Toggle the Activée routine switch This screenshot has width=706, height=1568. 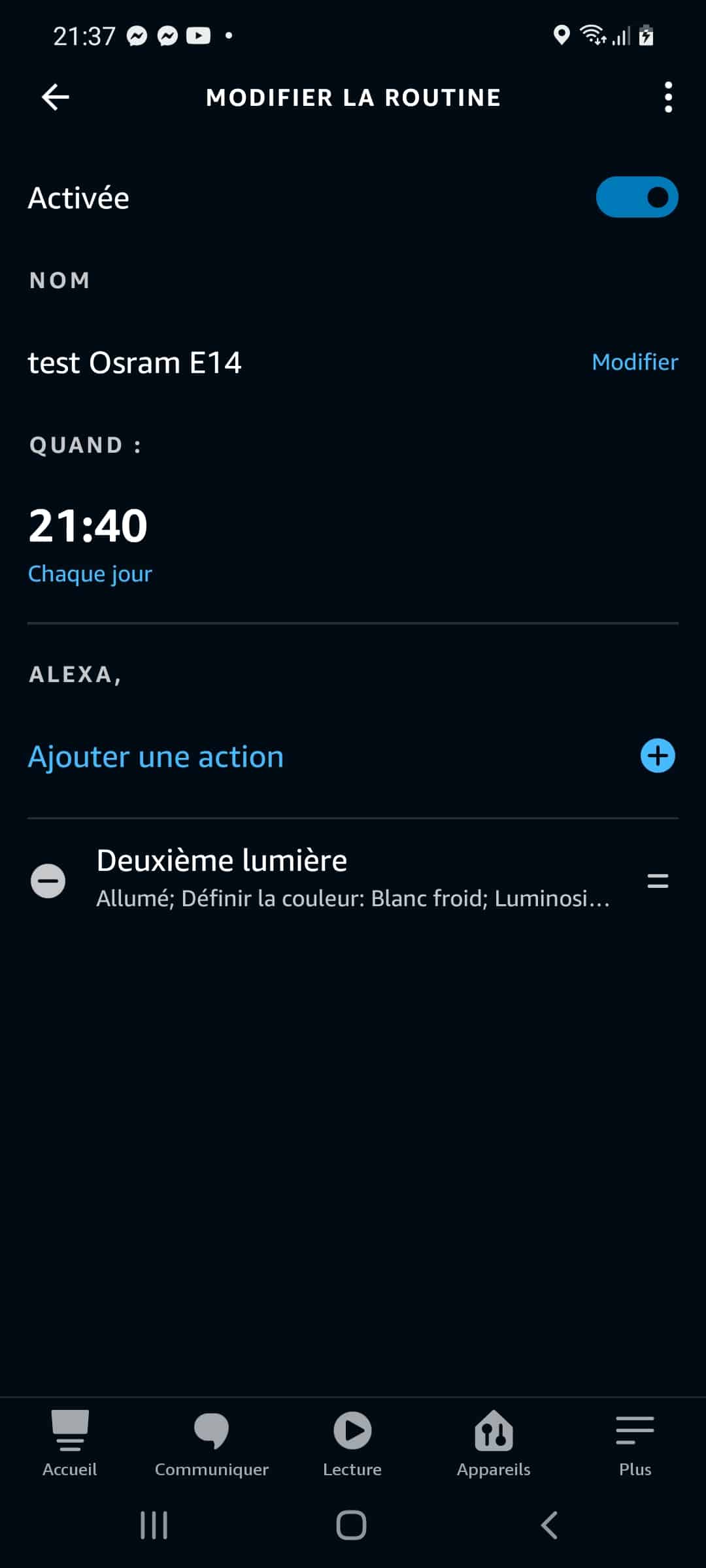coord(637,197)
